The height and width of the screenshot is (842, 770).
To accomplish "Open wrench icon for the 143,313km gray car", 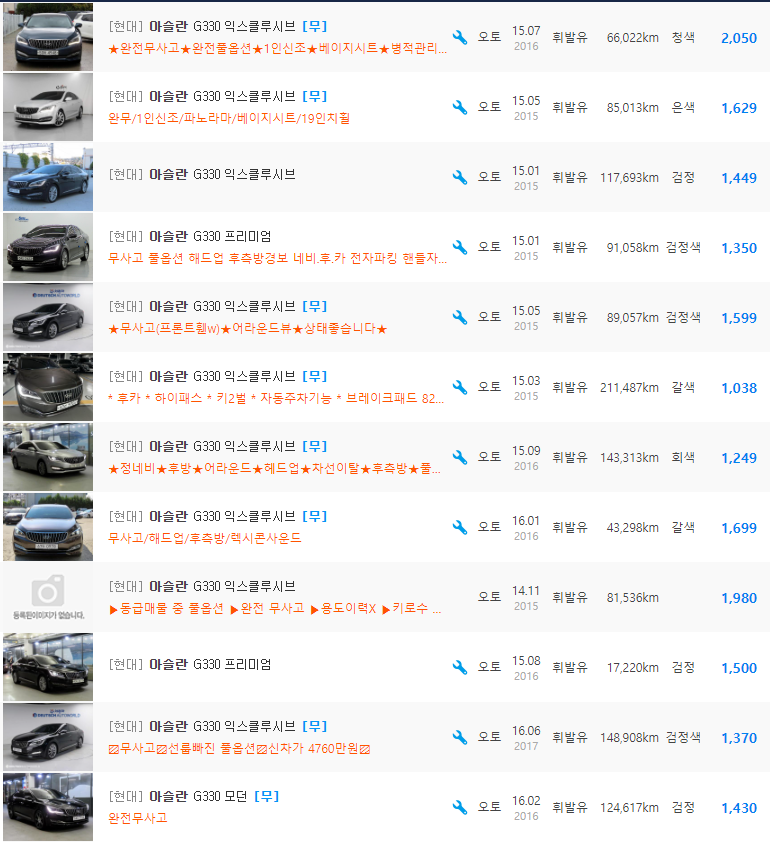I will tap(460, 456).
